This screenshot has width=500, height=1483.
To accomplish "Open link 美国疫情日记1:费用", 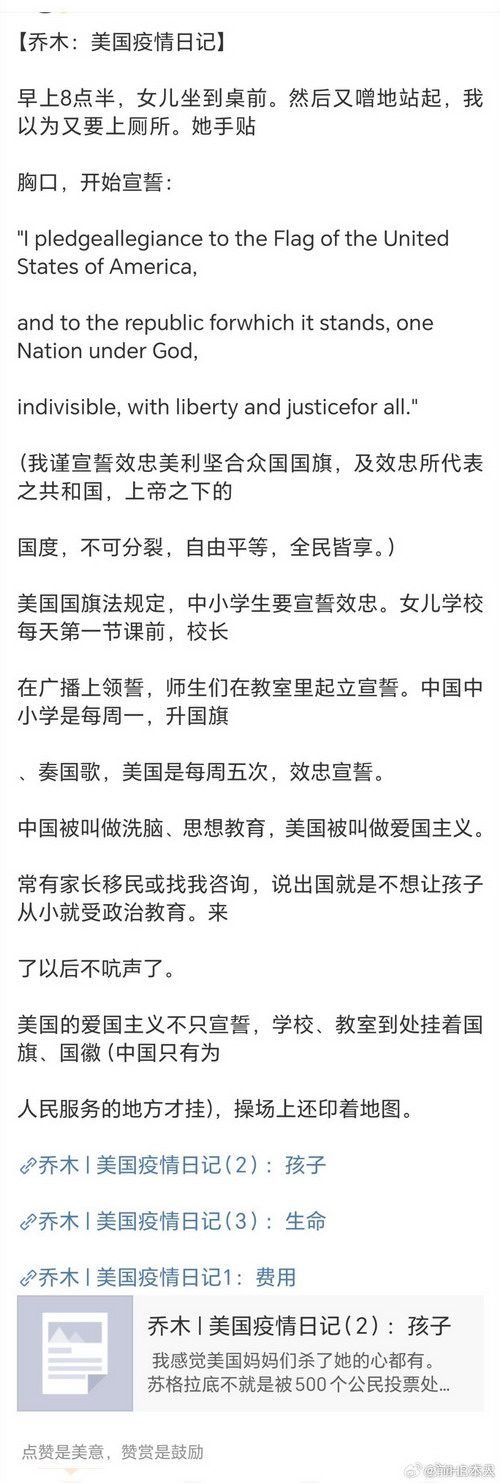I will 157,1277.
